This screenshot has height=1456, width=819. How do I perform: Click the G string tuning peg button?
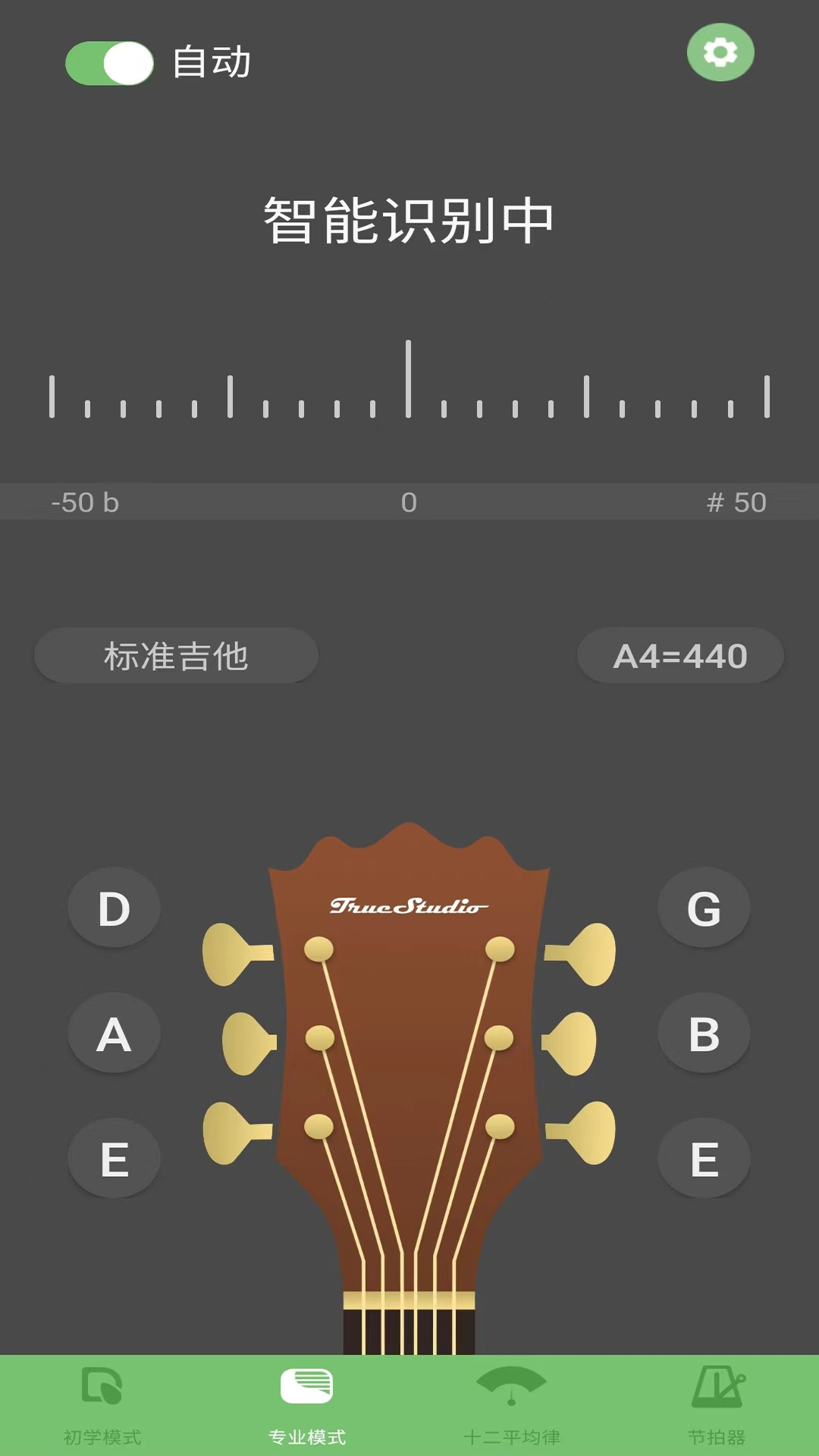pos(704,907)
